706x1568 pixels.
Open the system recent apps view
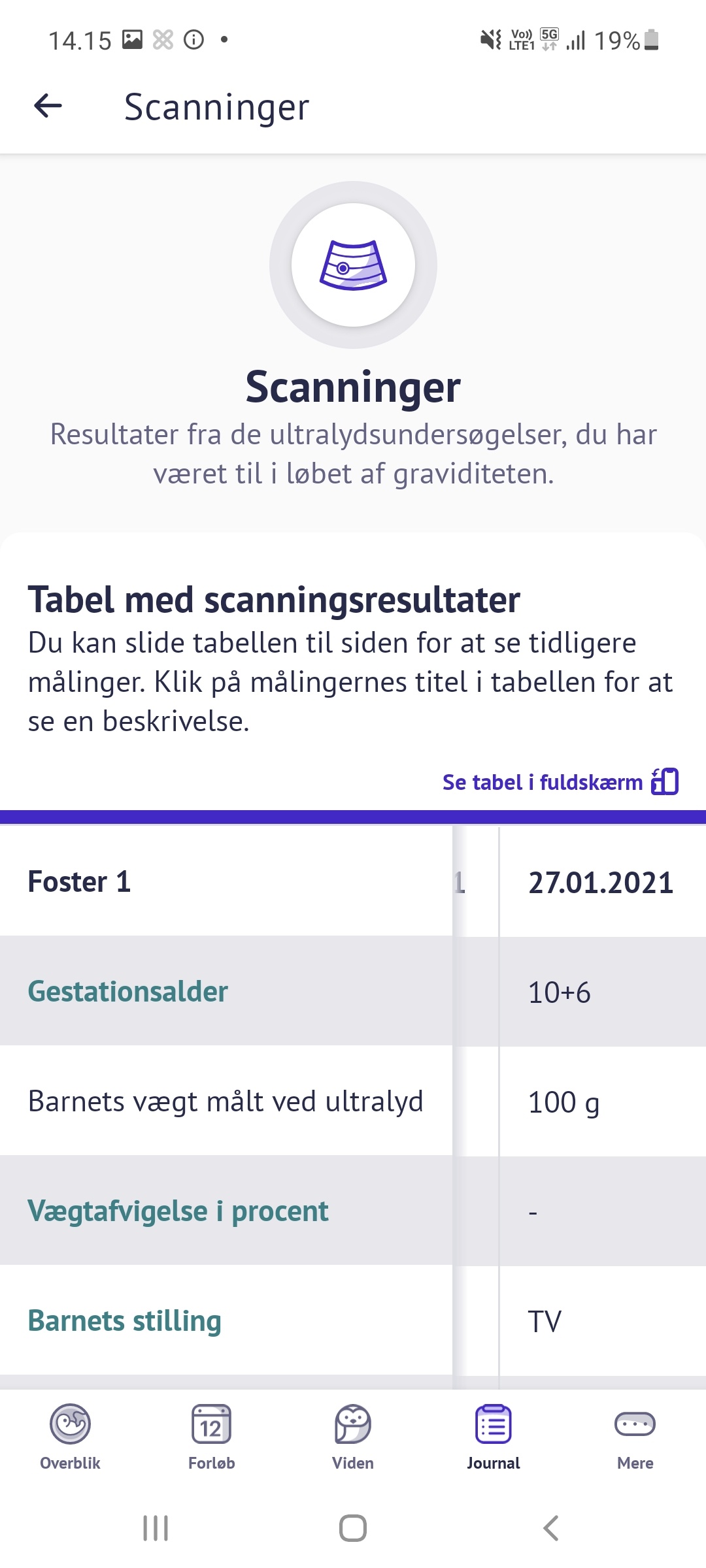click(156, 1527)
